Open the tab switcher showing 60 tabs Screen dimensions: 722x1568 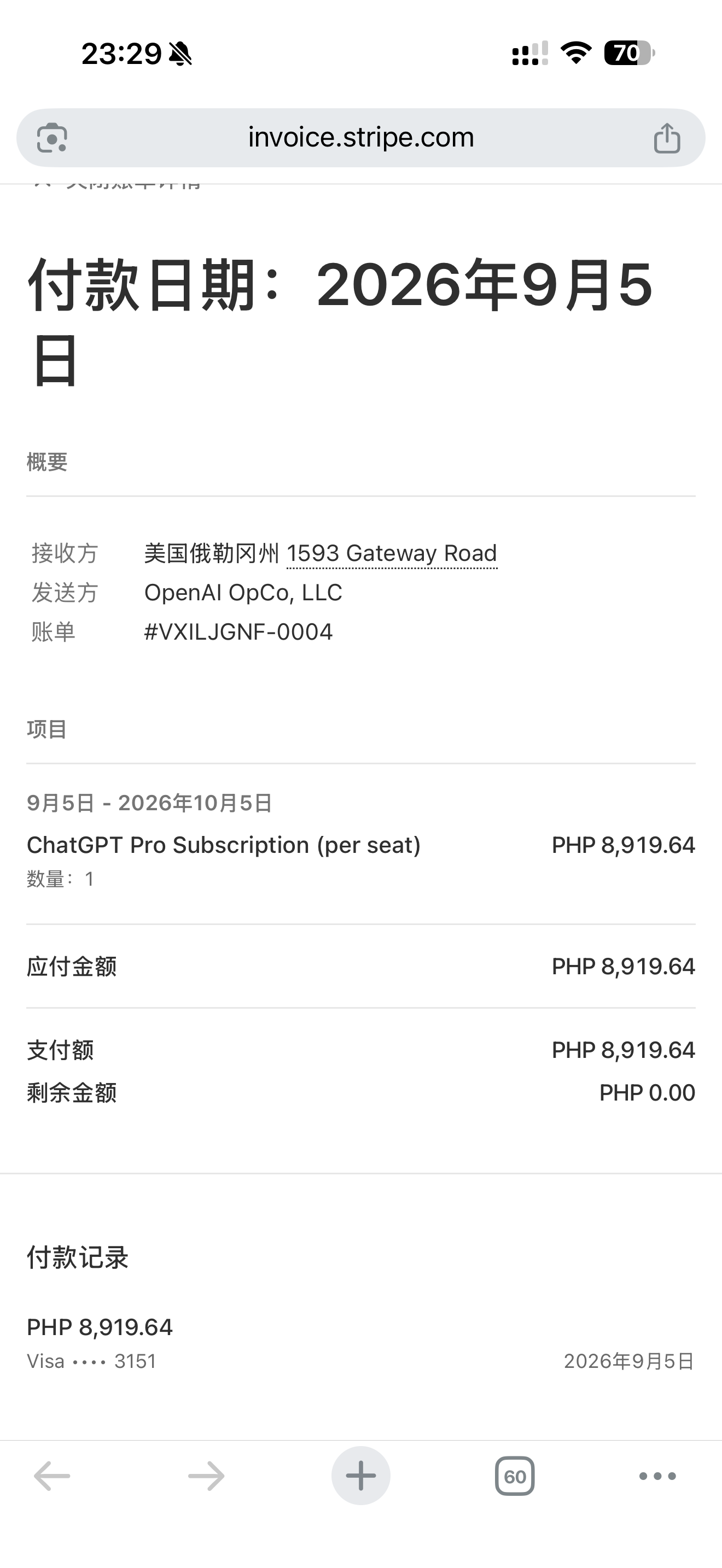(515, 1476)
